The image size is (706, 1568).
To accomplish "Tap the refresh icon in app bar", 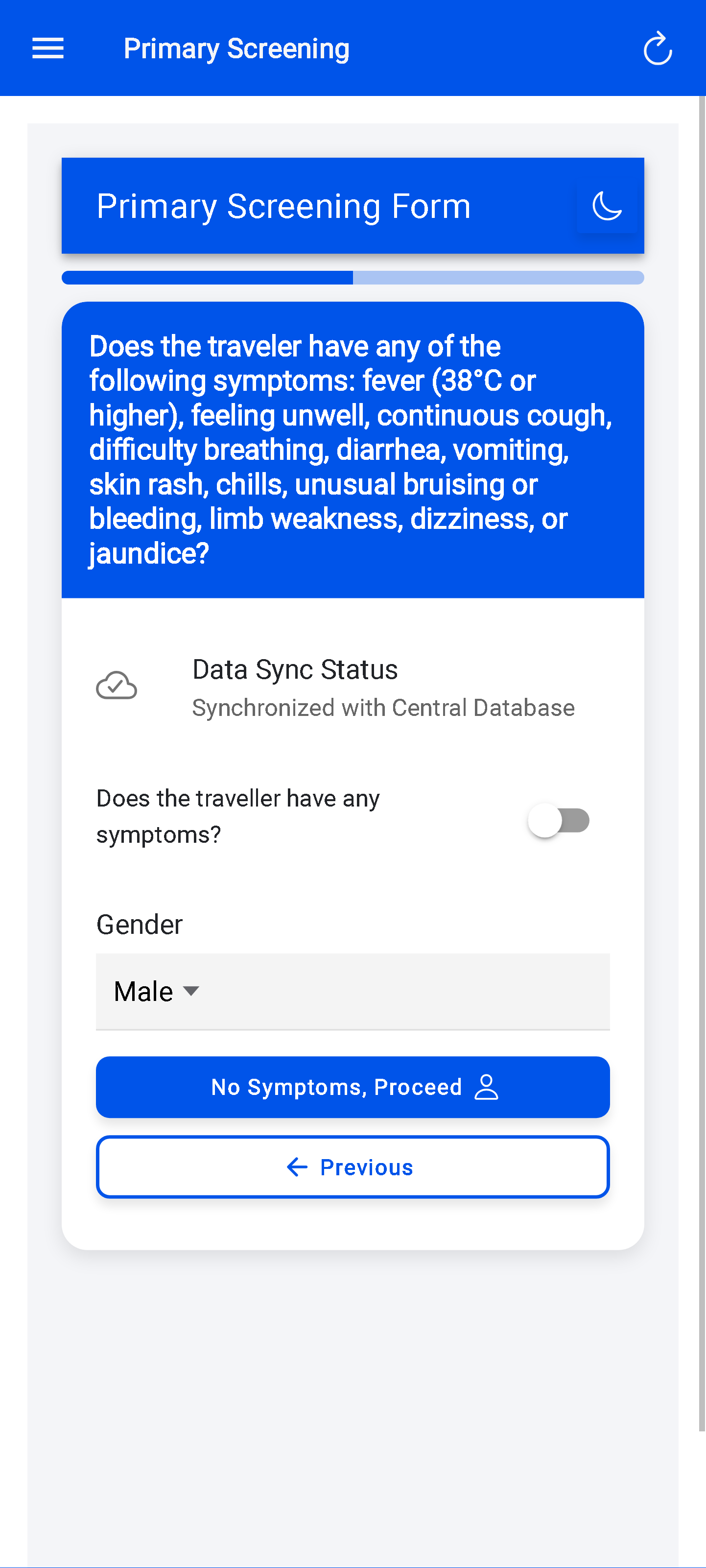I will coord(658,48).
